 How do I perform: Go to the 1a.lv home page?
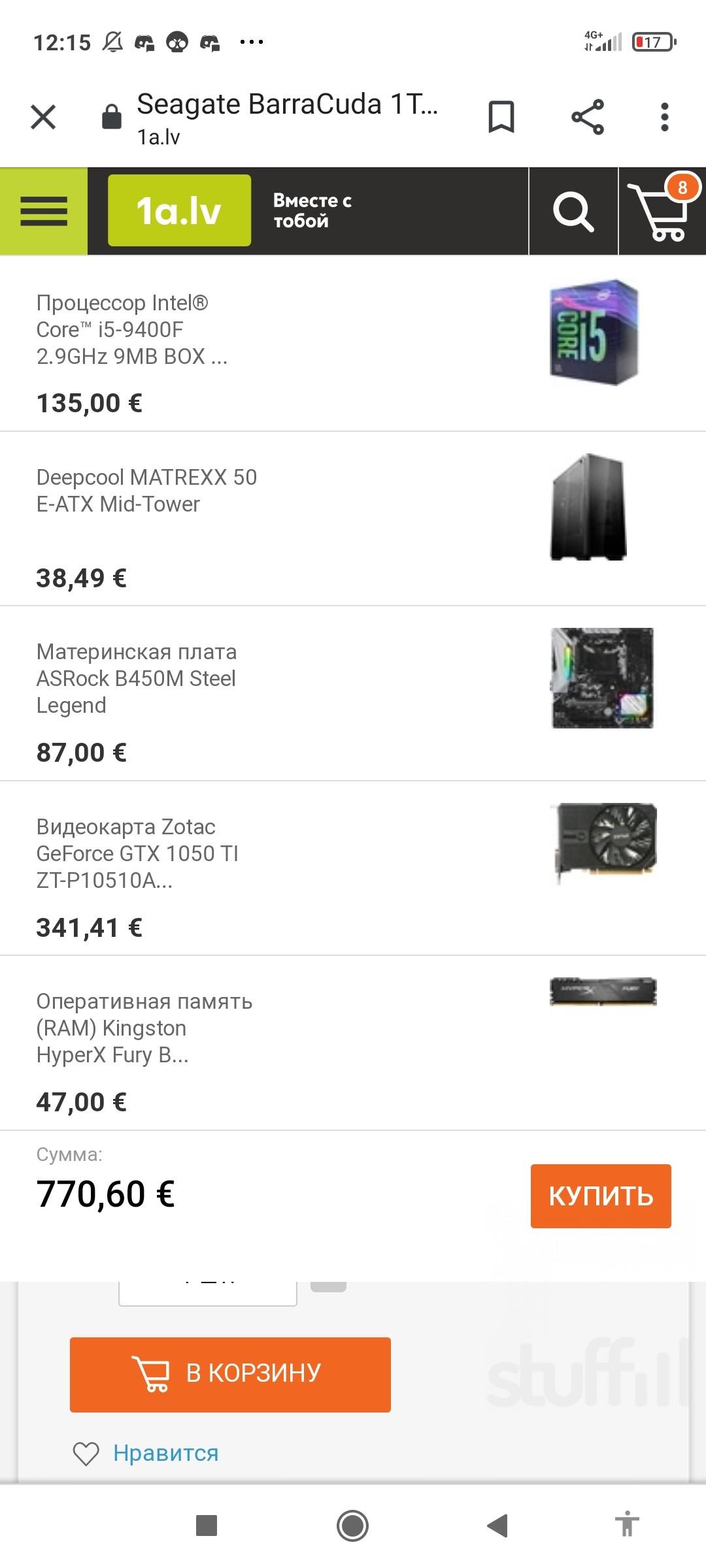pos(179,210)
